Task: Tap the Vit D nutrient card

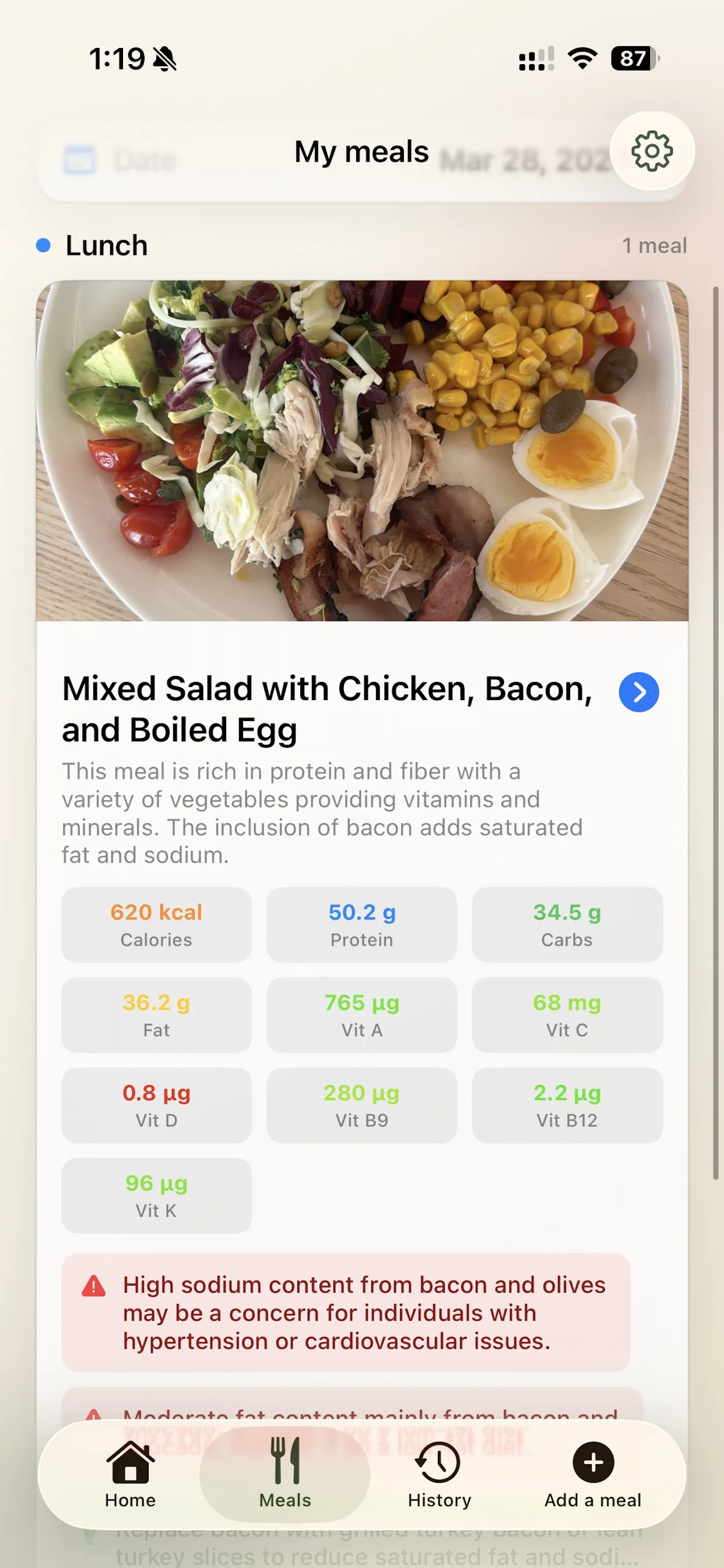Action: click(156, 1105)
